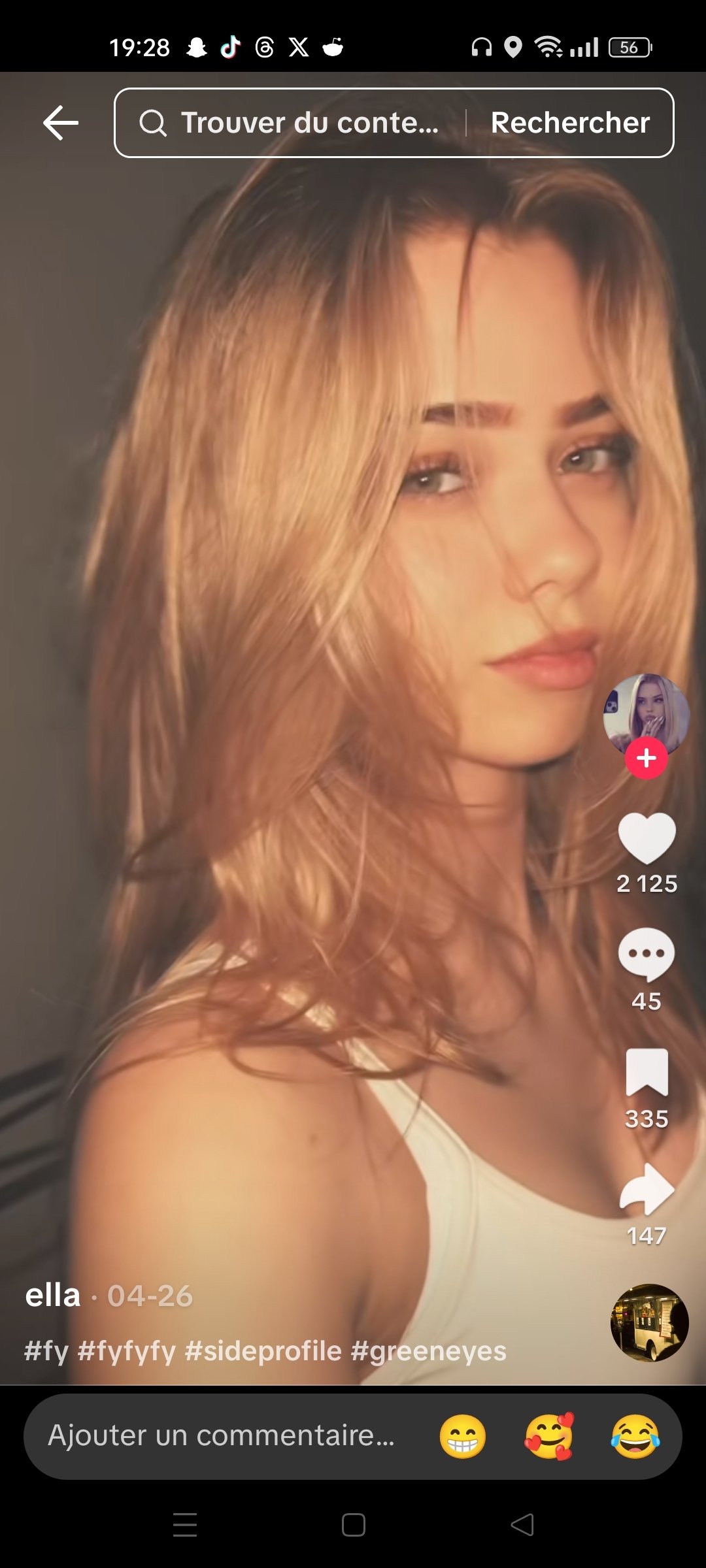Image resolution: width=706 pixels, height=1568 pixels.
Task: Open the #greeneyes hashtag
Action: [x=429, y=1350]
